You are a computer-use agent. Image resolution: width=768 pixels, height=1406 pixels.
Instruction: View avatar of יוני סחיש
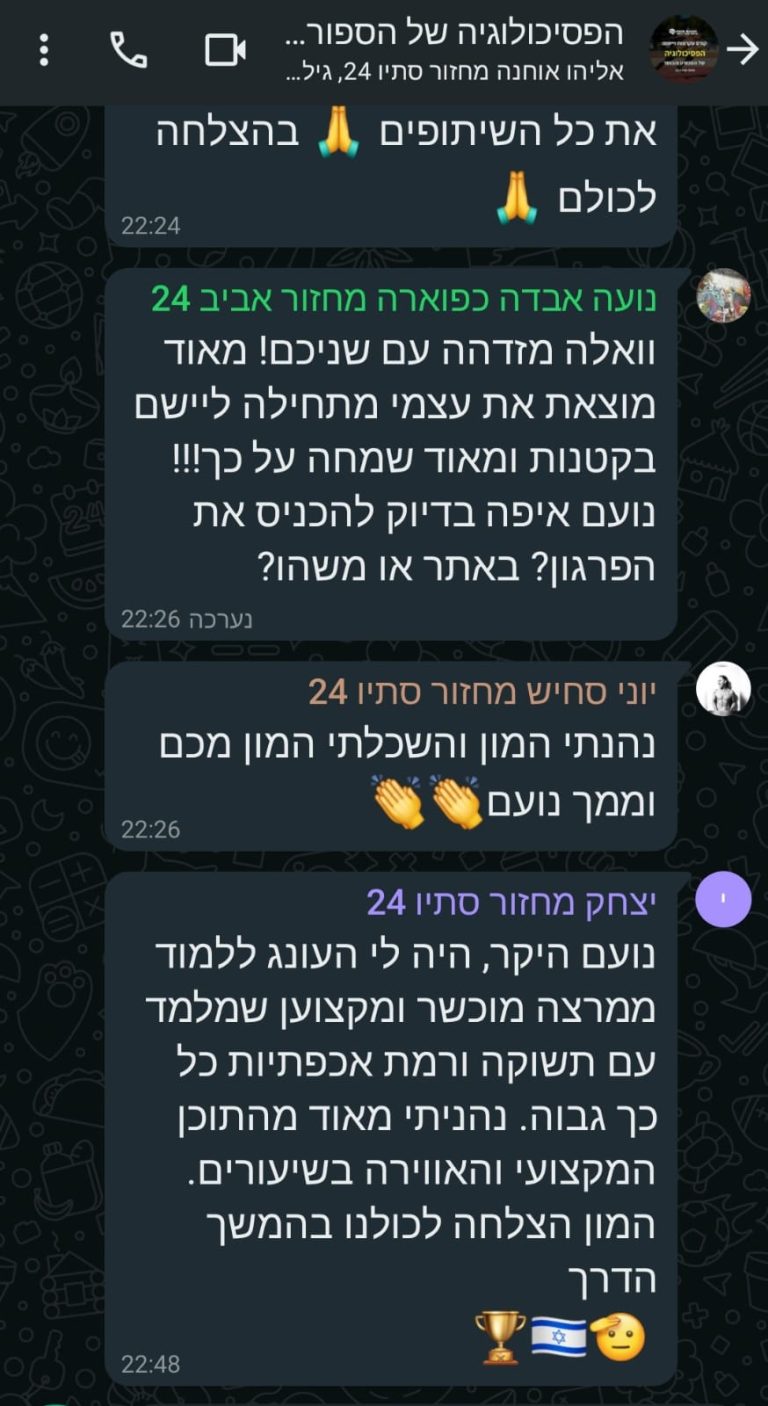tap(723, 689)
